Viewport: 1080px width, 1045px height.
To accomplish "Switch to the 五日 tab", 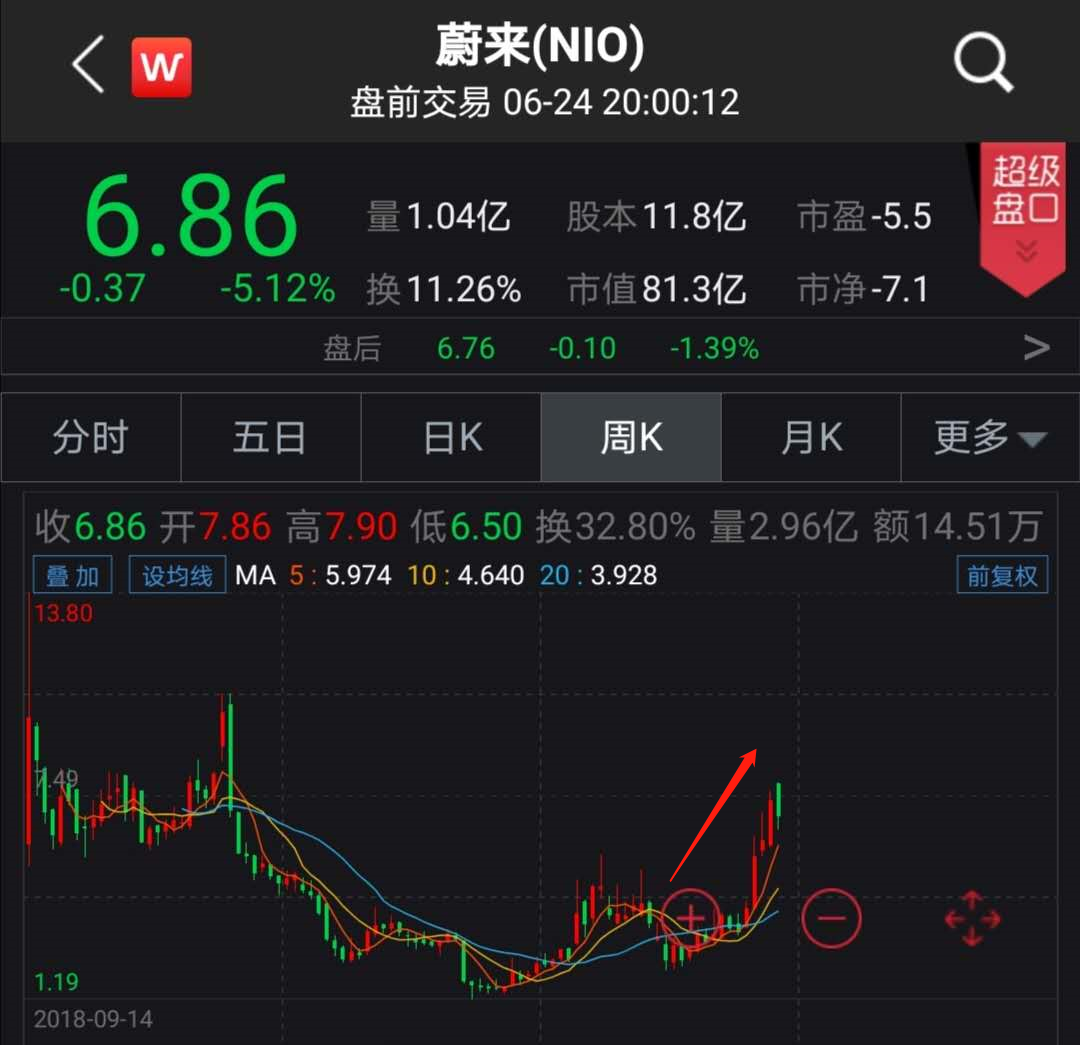I will click(x=270, y=438).
